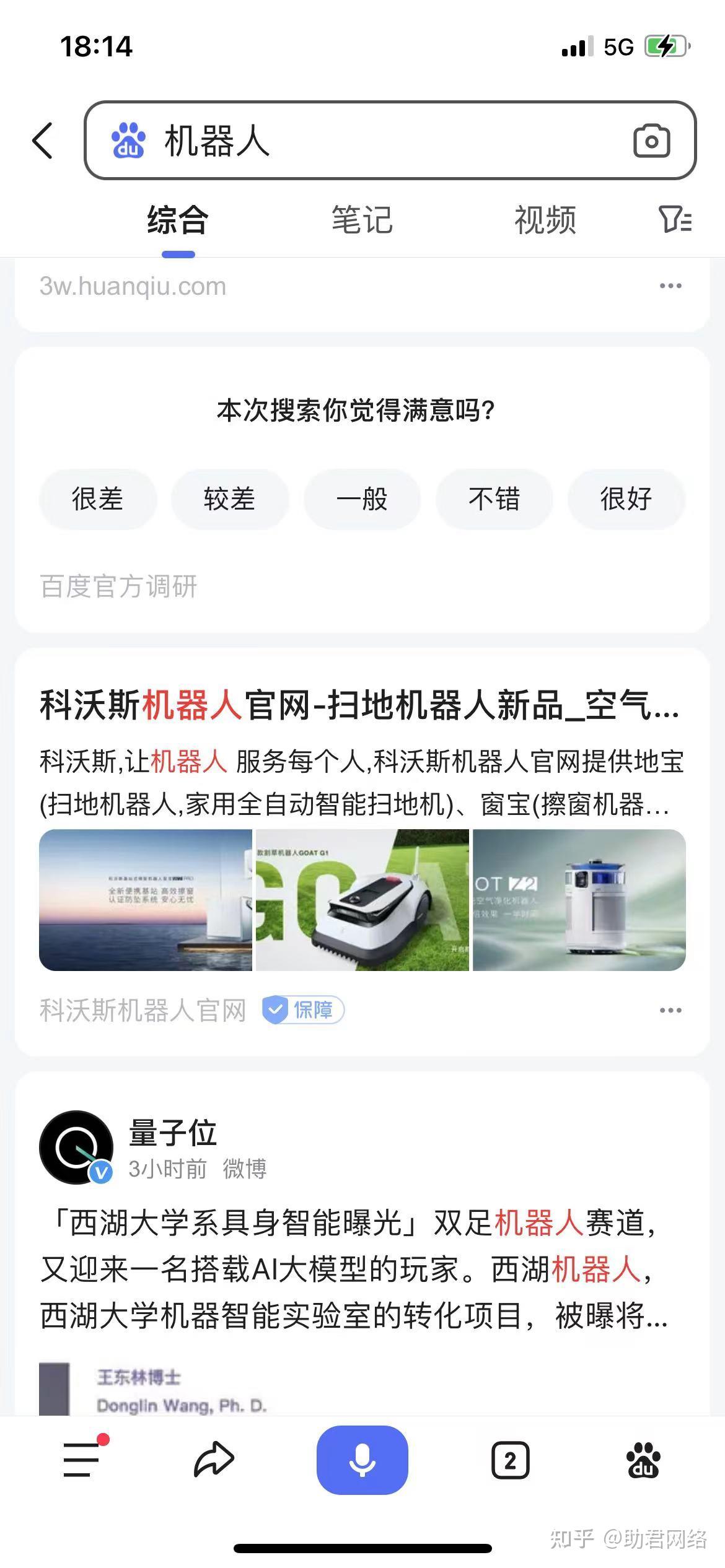Screen dimensions: 725x1568
Task: Choose the 一般 rating option
Action: pos(362,499)
